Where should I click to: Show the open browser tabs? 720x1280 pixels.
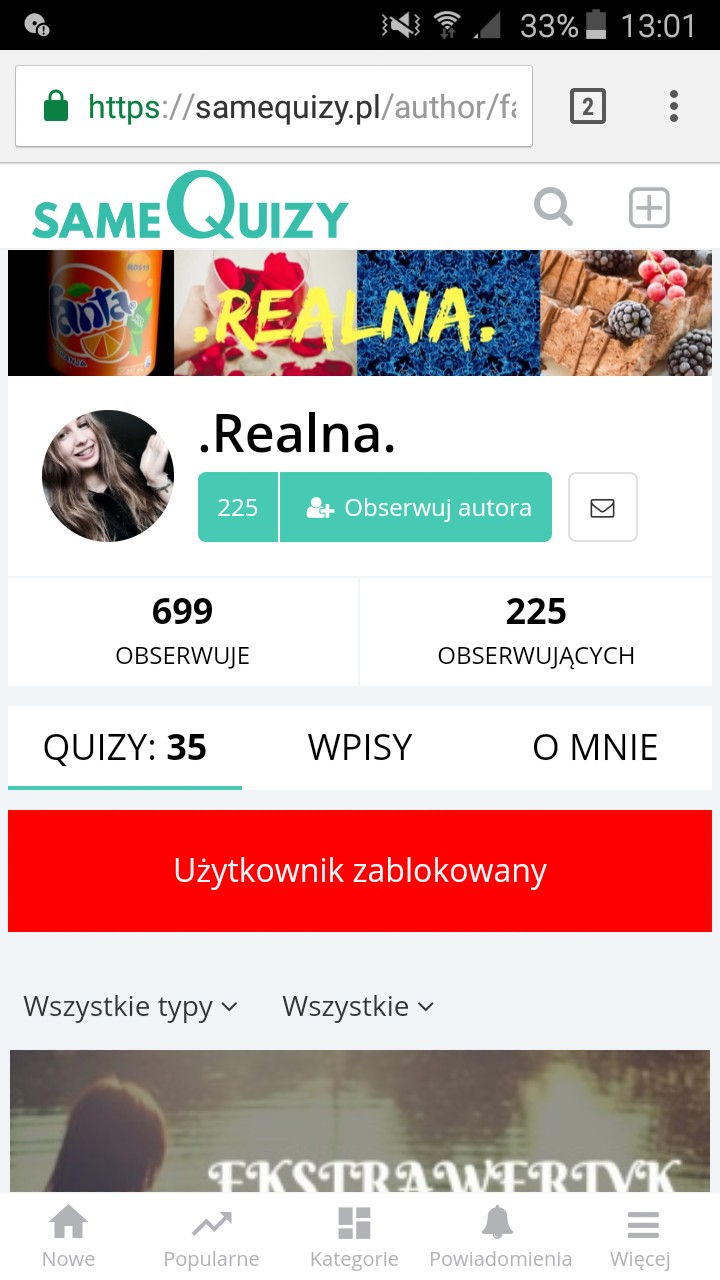587,106
